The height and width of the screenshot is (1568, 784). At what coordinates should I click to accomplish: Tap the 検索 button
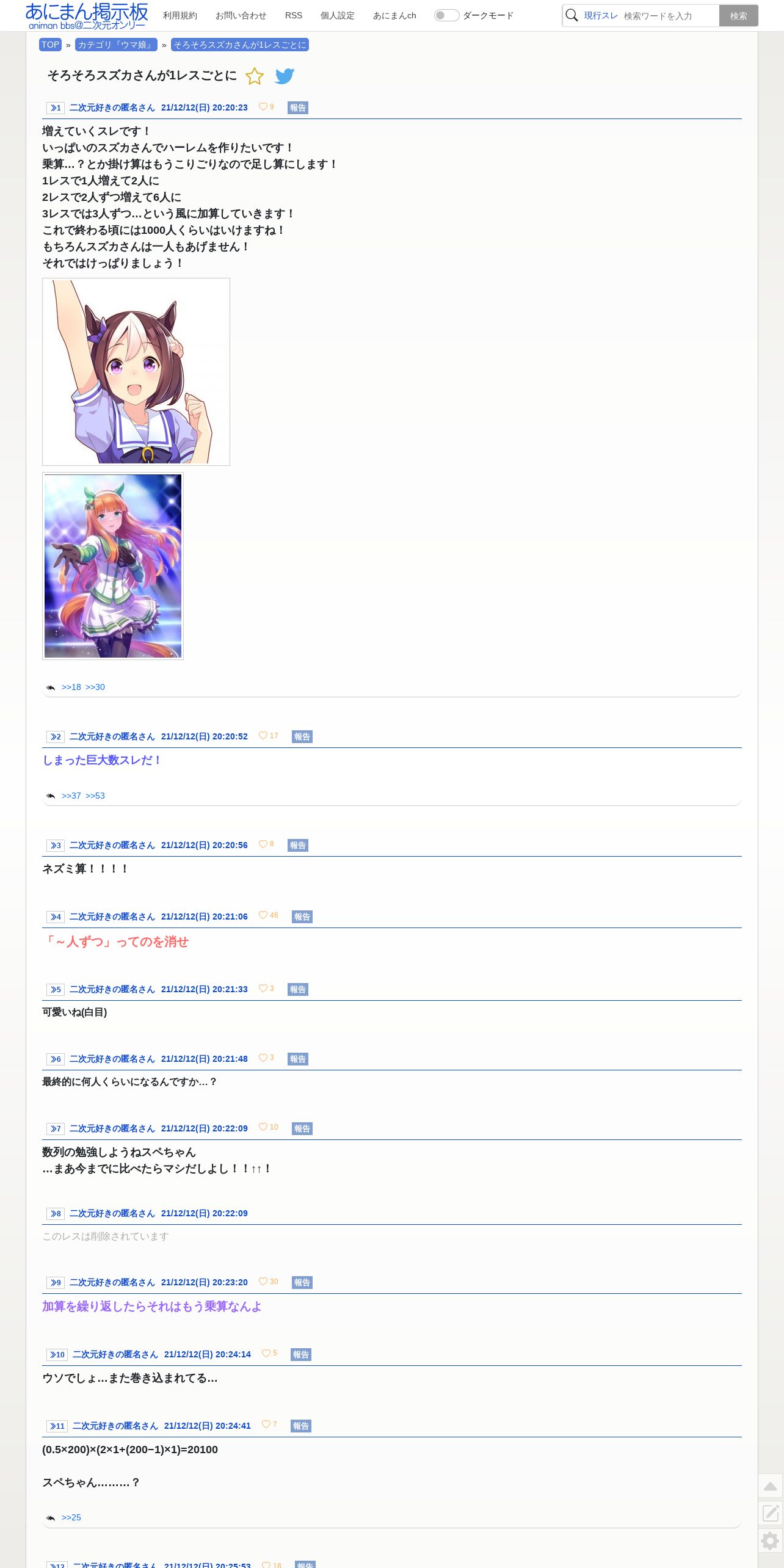(738, 16)
